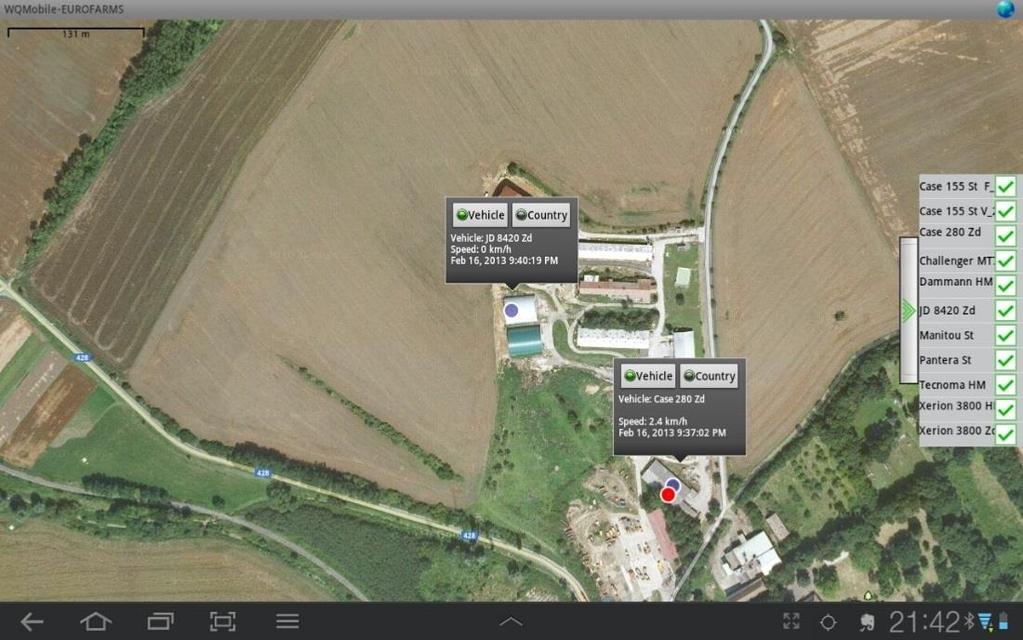This screenshot has height=640, width=1023.
Task: Select the red vehicle marker on map
Action: (668, 494)
